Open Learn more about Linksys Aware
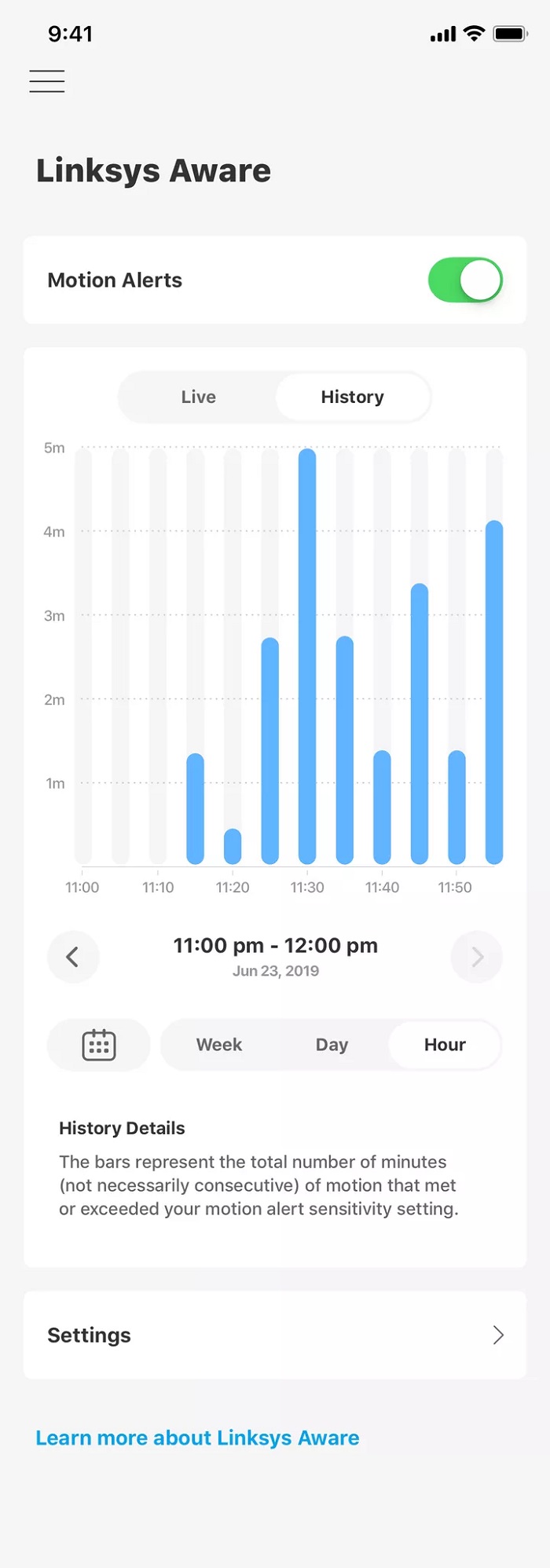This screenshot has height=1568, width=550. coord(197,1438)
